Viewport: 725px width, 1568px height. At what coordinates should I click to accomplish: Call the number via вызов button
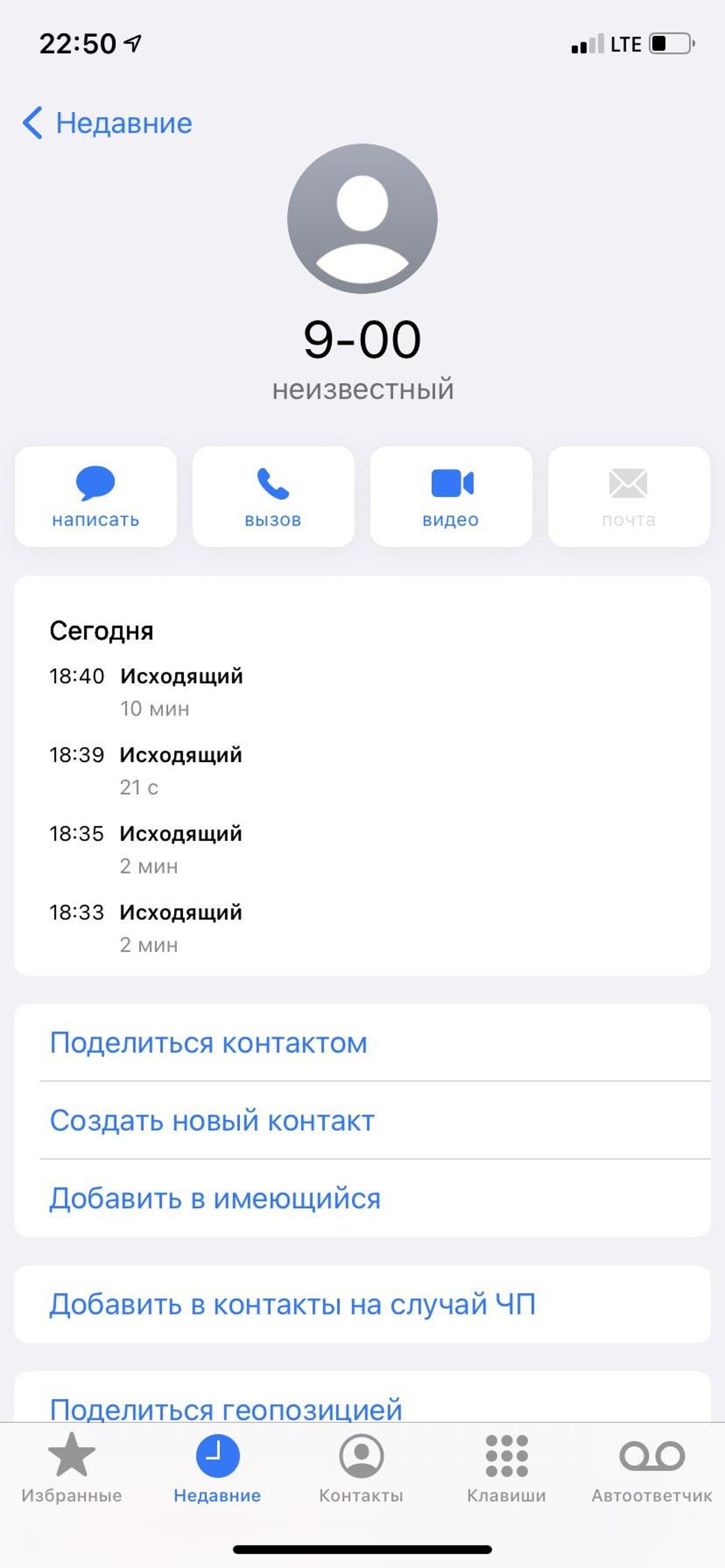pyautogui.click(x=273, y=496)
